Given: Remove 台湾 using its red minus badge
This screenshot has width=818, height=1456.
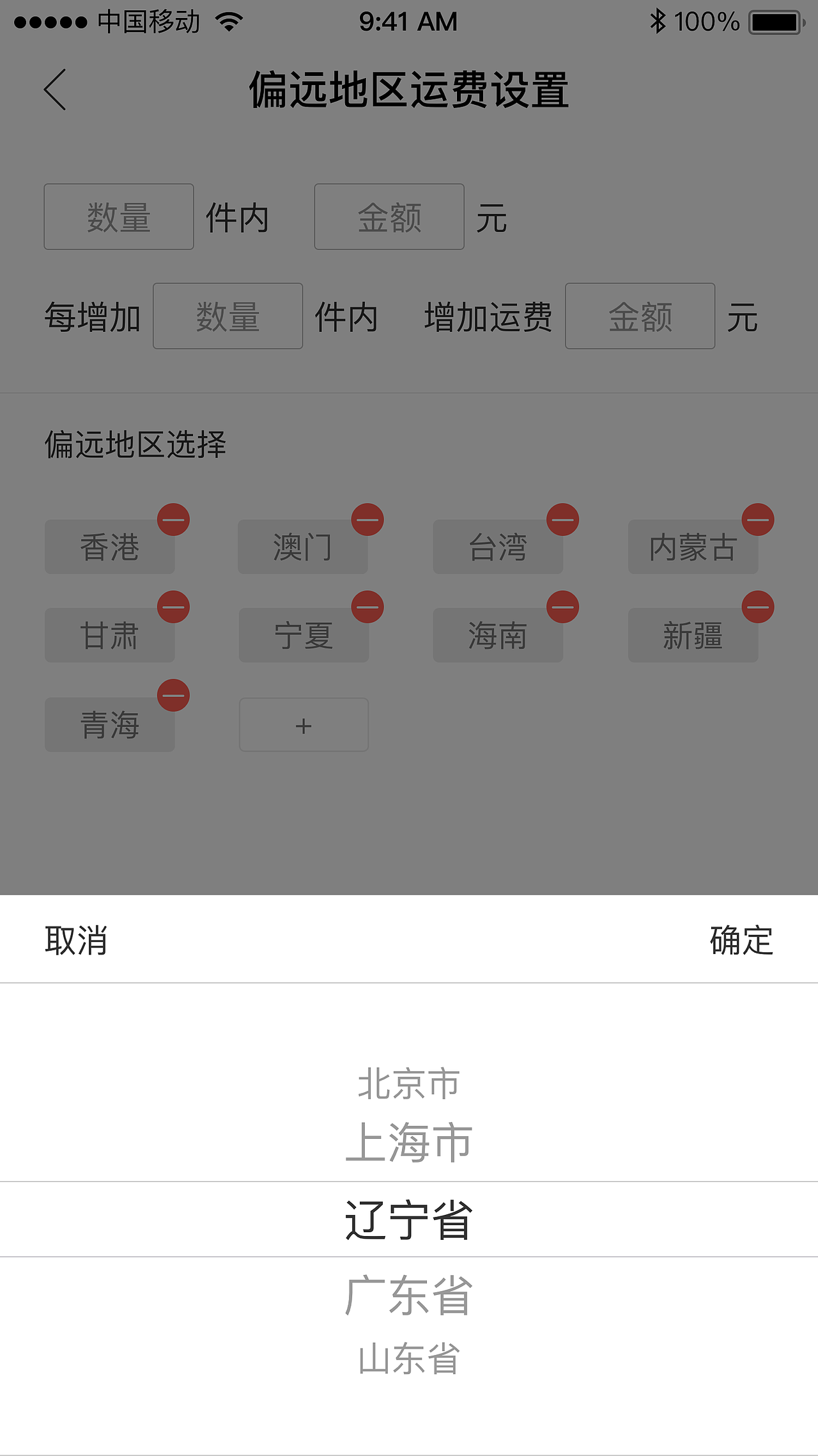Looking at the screenshot, I should point(563,521).
